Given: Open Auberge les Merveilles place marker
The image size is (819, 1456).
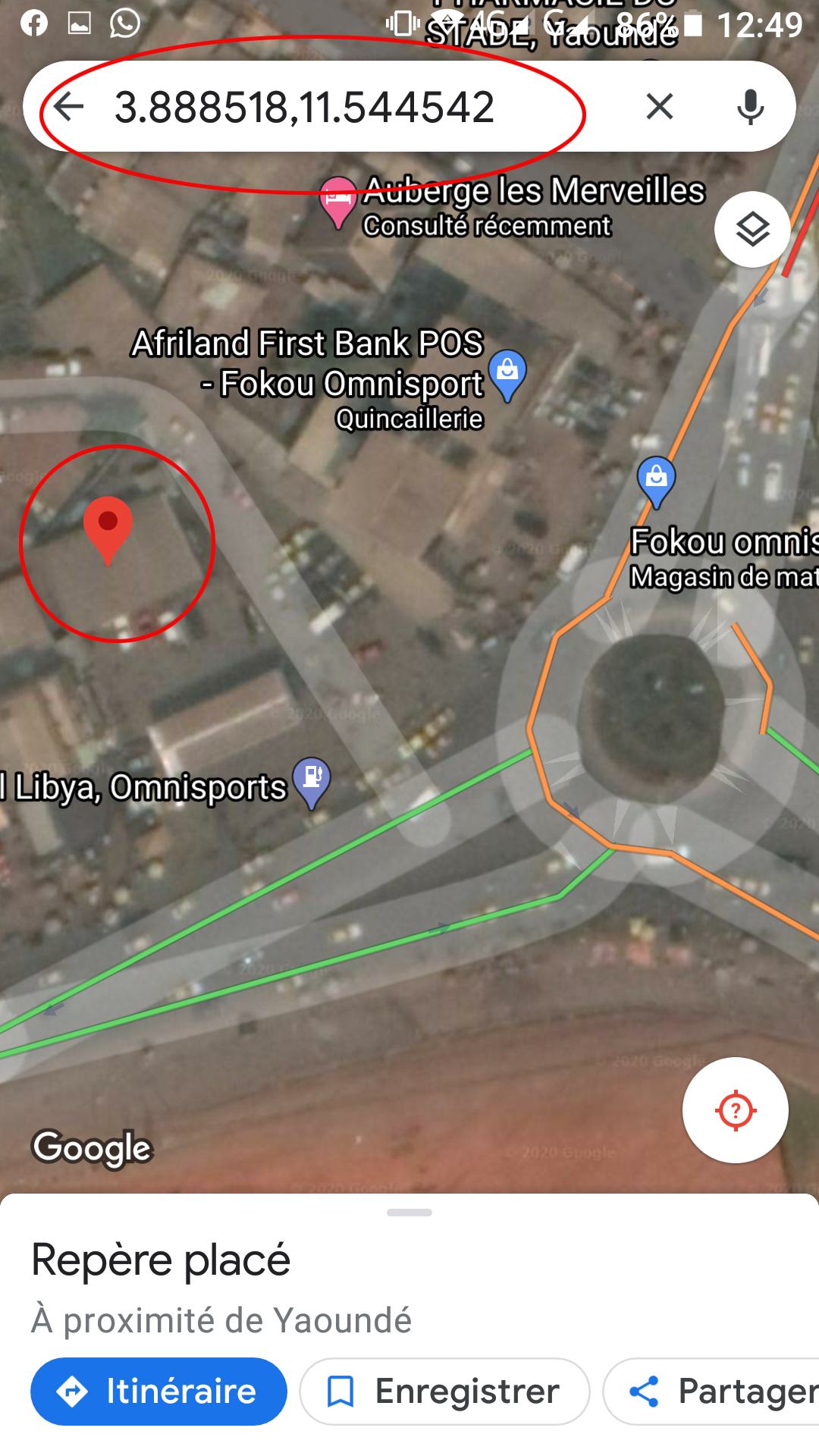Looking at the screenshot, I should [x=338, y=199].
